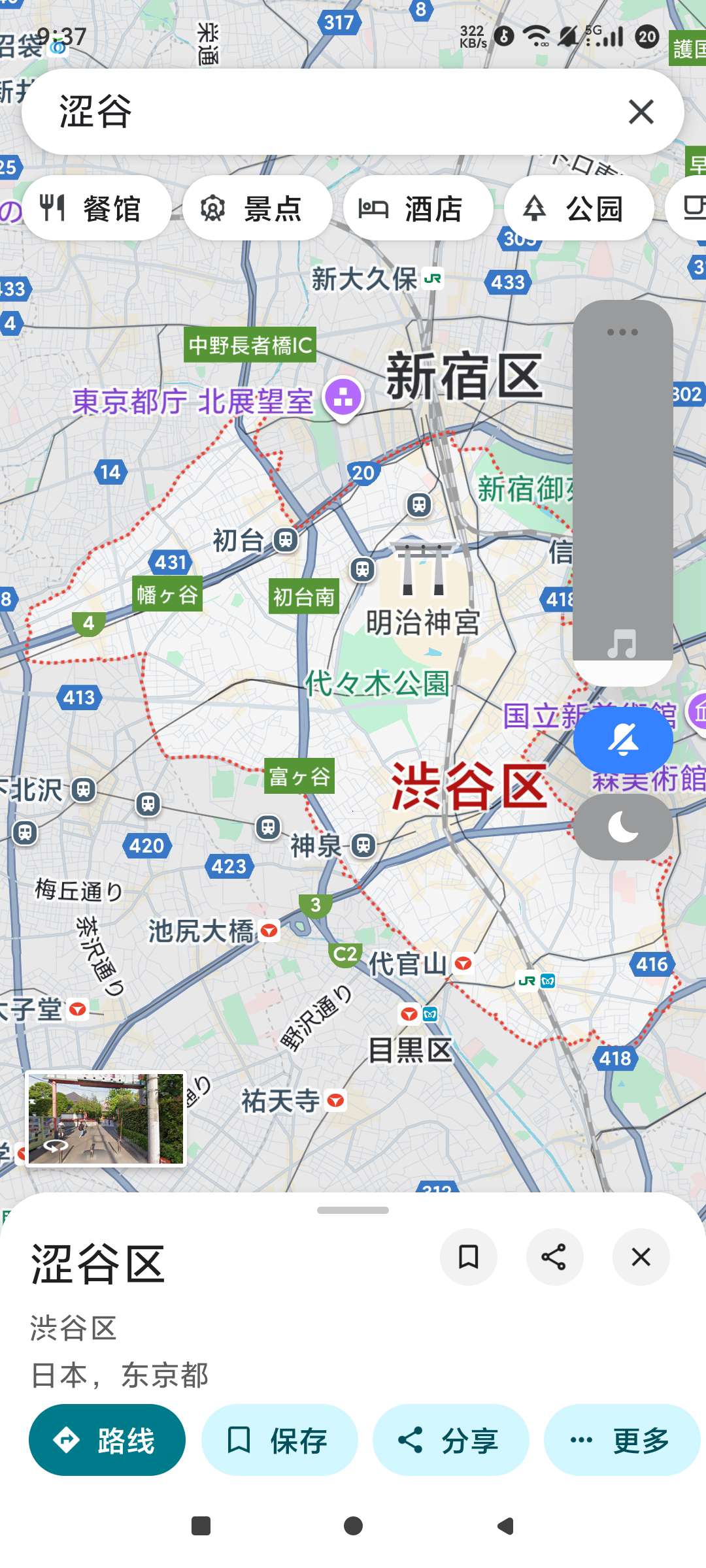Mute media using the crossed bell icon
706x1568 pixels.
(622, 738)
